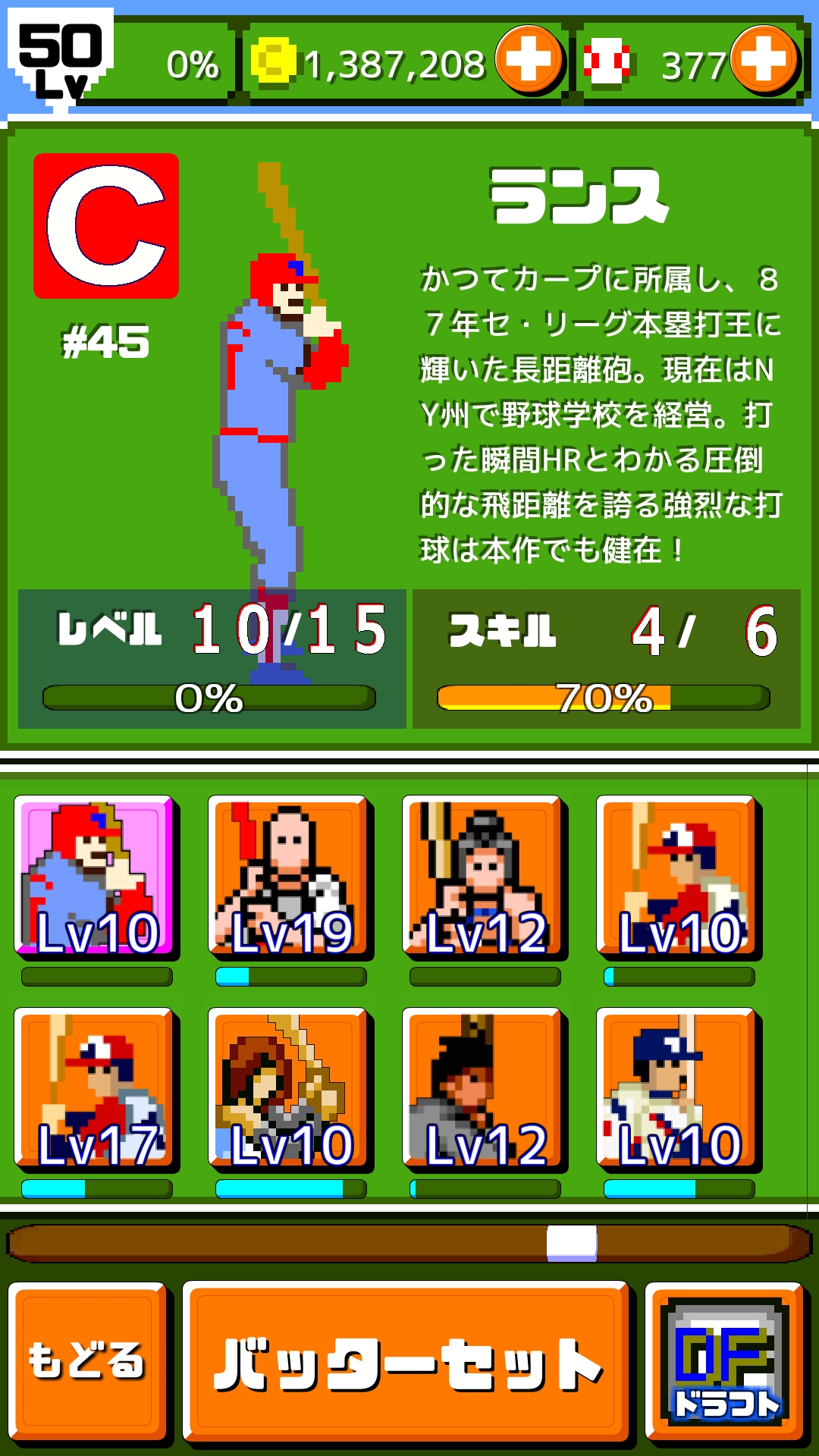Viewport: 819px width, 1456px height.
Task: Tap バッターセット to set batter
Action: pos(406,1361)
